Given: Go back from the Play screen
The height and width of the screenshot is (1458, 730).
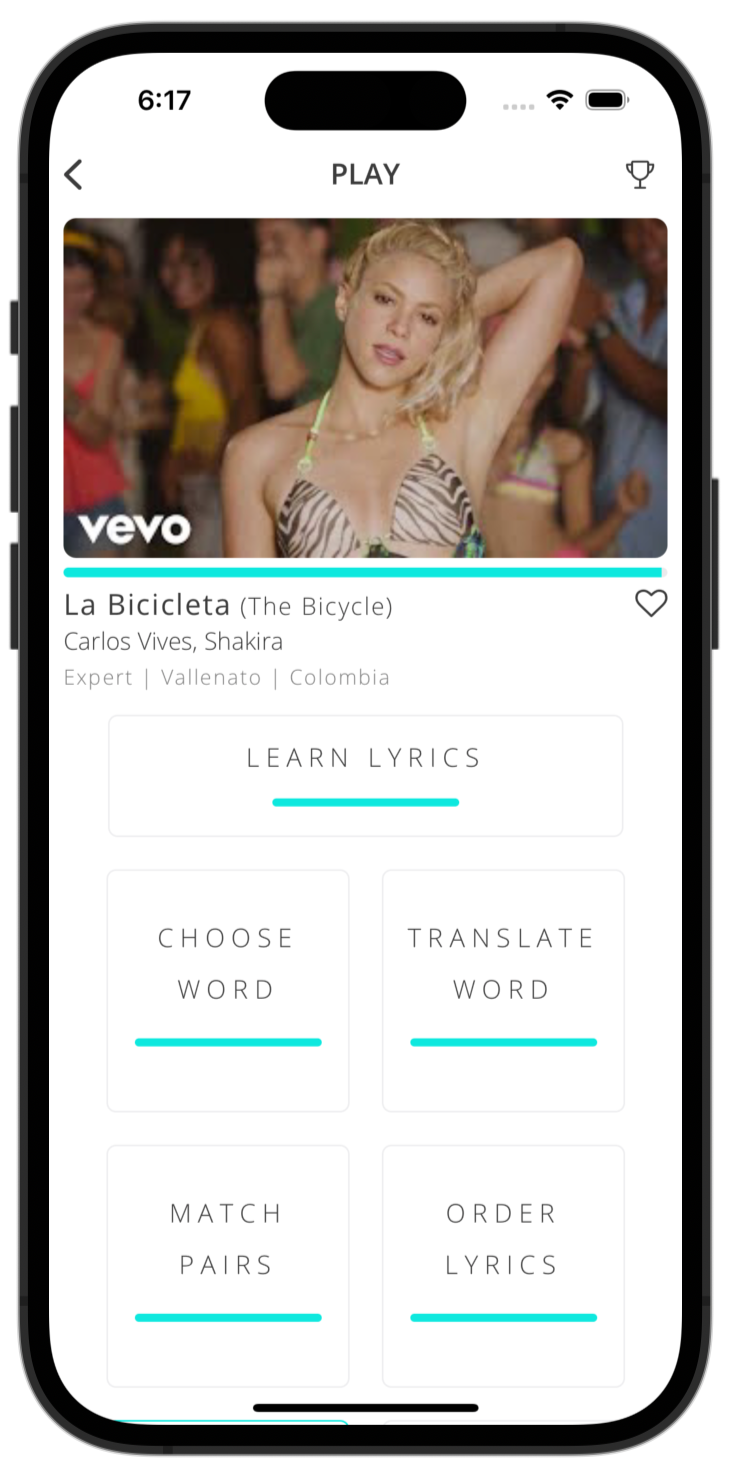Looking at the screenshot, I should point(73,175).
